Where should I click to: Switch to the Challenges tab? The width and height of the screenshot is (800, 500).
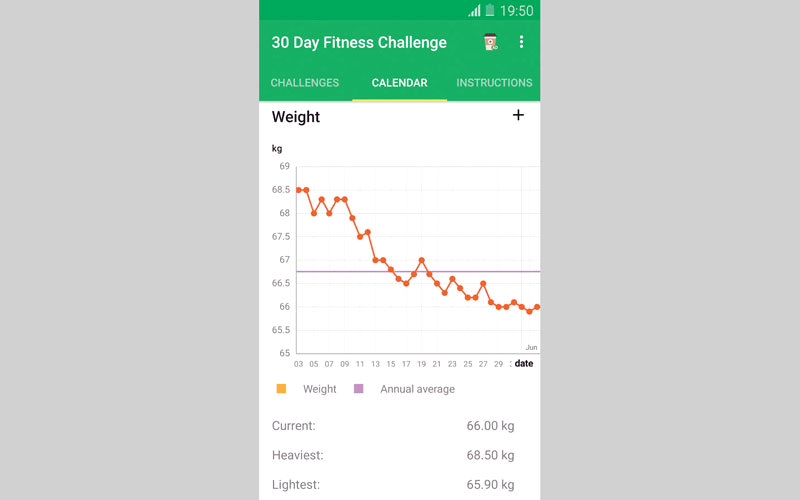305,83
